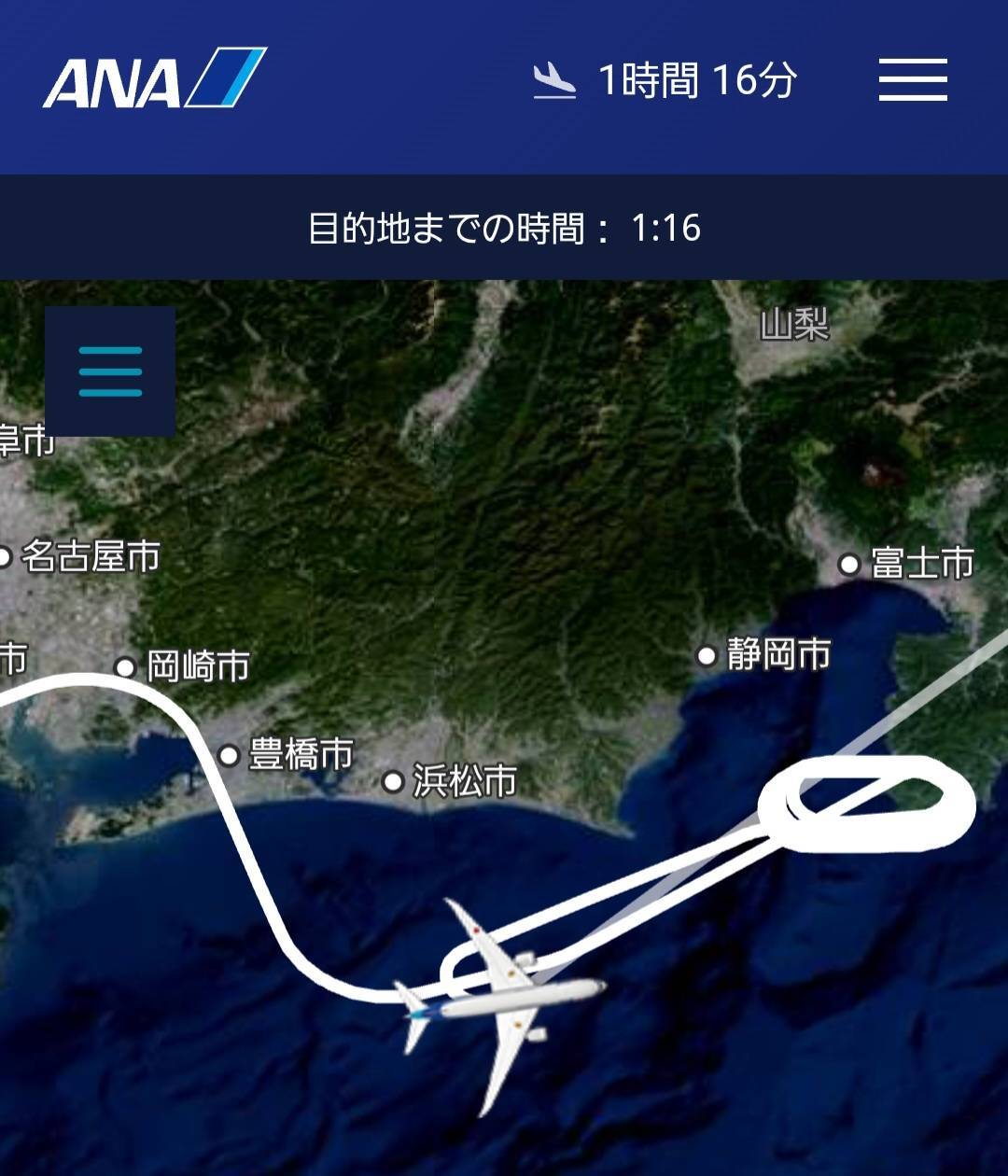Open the teal map options menu button
Screen dimensions: 1008x1176
[x=110, y=371]
